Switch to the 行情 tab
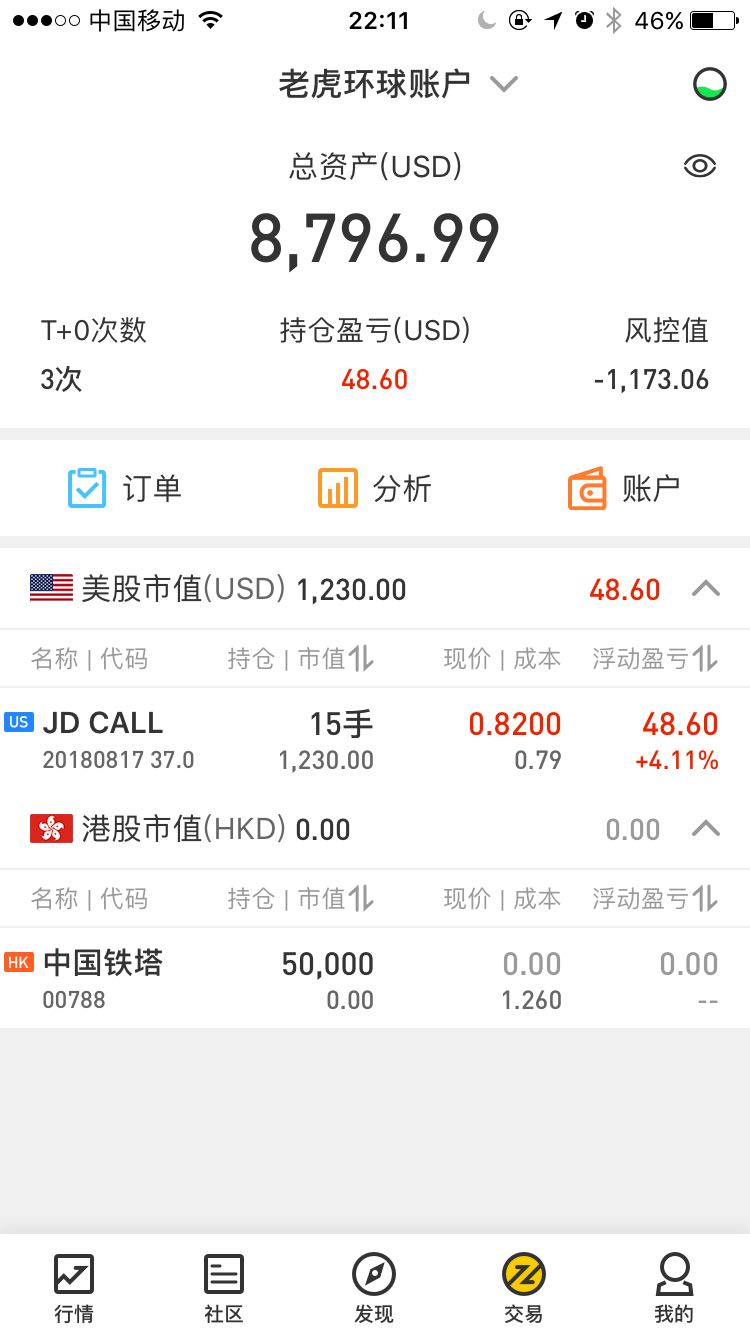This screenshot has height=1334, width=750. [x=74, y=1287]
